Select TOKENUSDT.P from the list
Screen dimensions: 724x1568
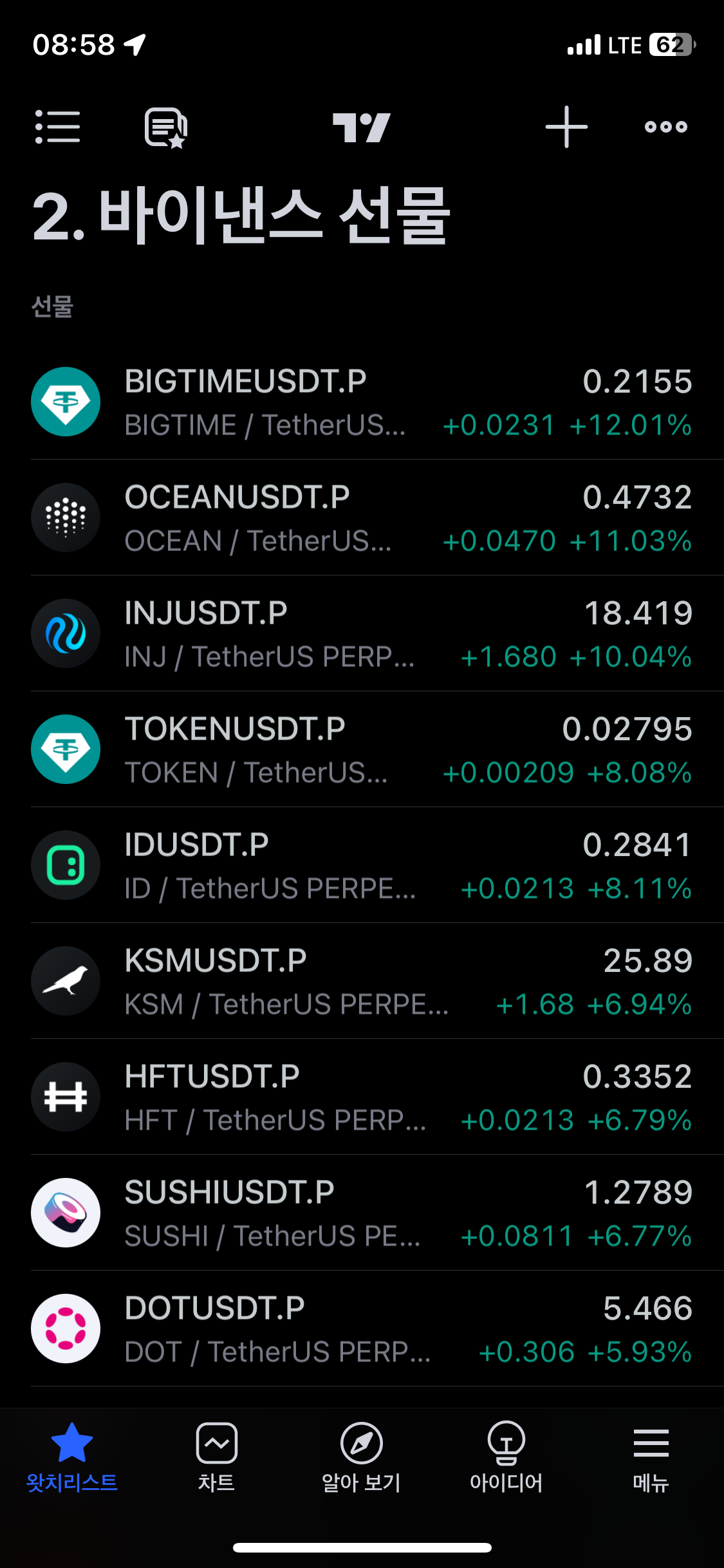362,750
